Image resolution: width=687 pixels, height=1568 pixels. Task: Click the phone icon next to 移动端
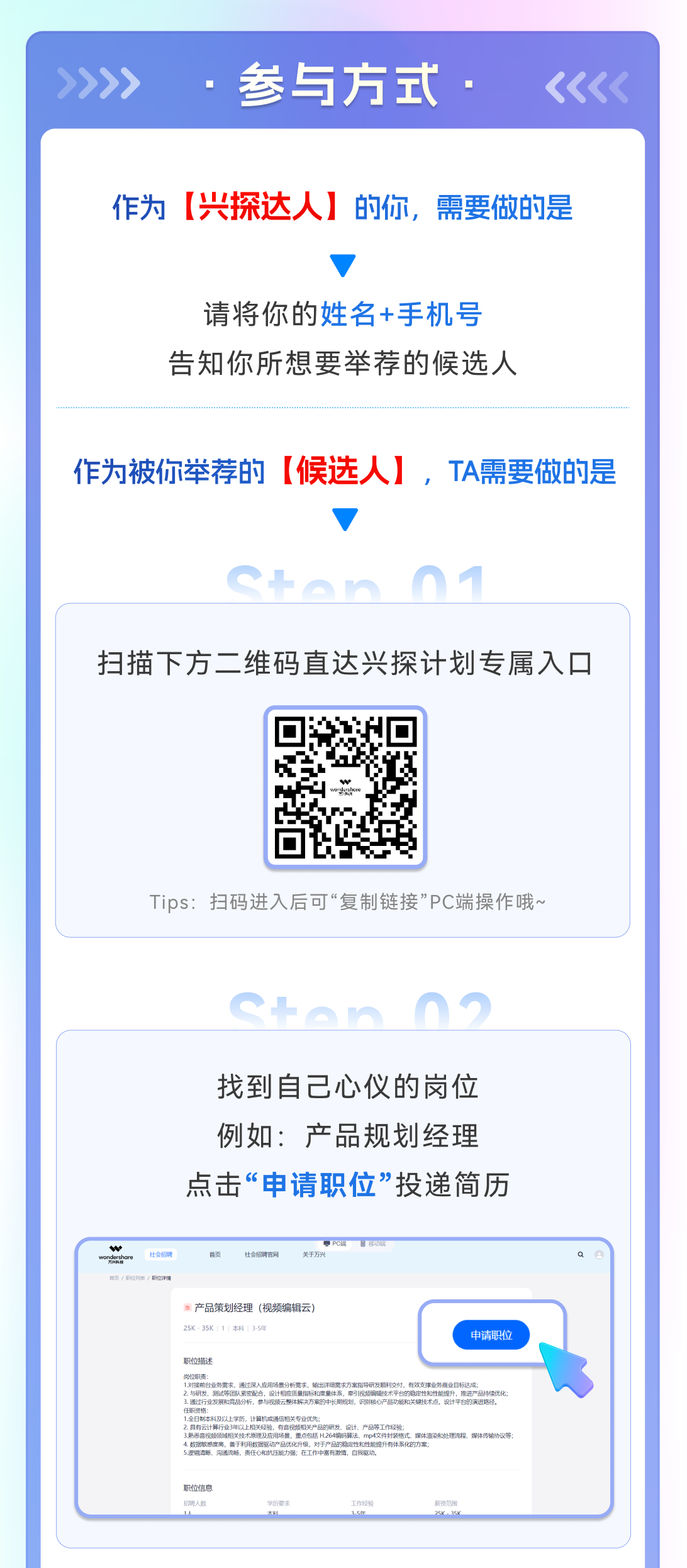point(363,1244)
